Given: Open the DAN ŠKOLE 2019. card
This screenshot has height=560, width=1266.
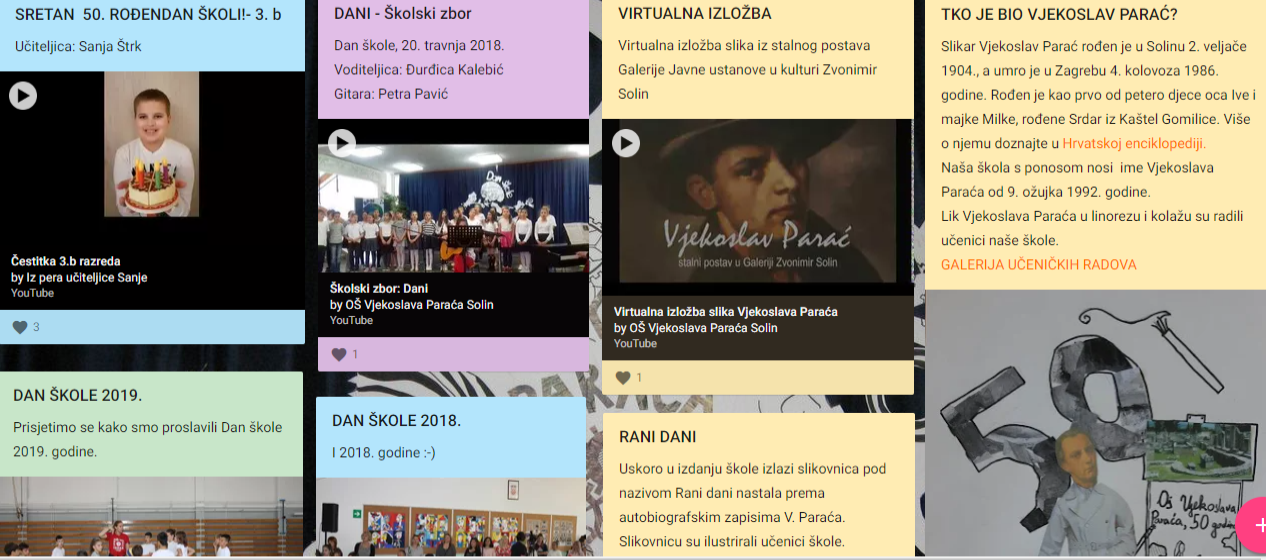Looking at the screenshot, I should (x=78, y=395).
